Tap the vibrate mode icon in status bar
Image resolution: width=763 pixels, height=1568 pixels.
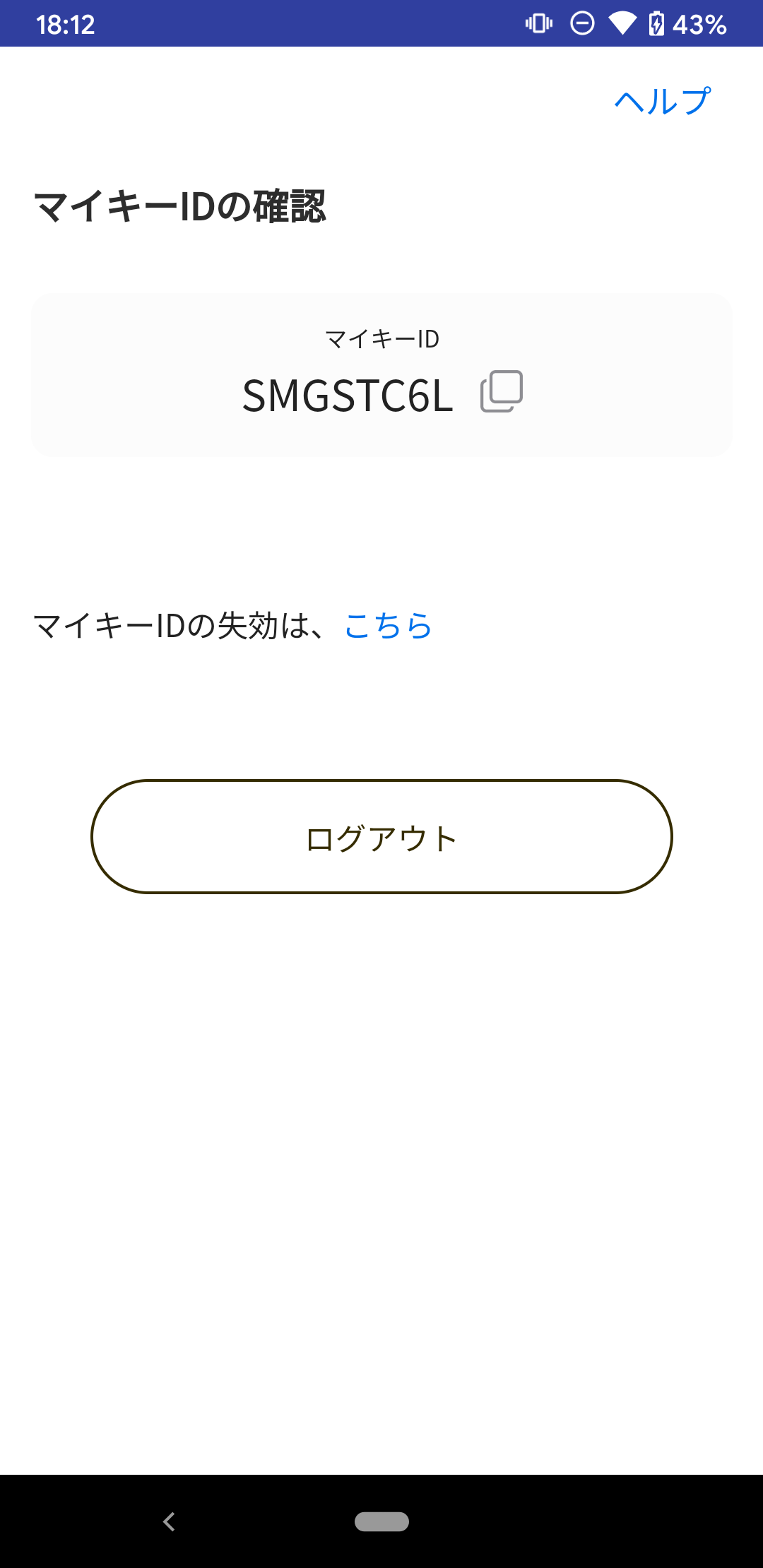coord(539,25)
